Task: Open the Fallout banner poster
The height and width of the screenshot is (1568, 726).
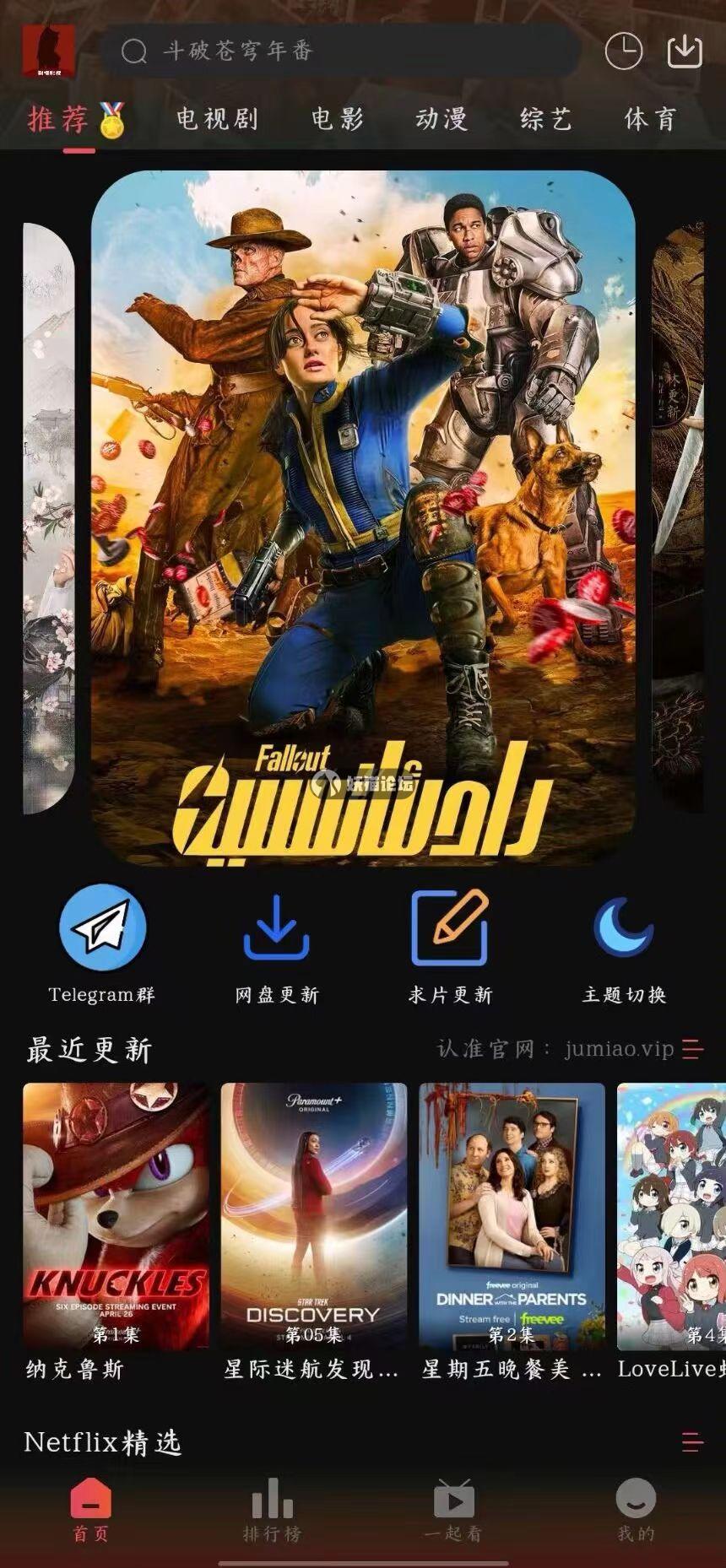Action: coord(363,516)
